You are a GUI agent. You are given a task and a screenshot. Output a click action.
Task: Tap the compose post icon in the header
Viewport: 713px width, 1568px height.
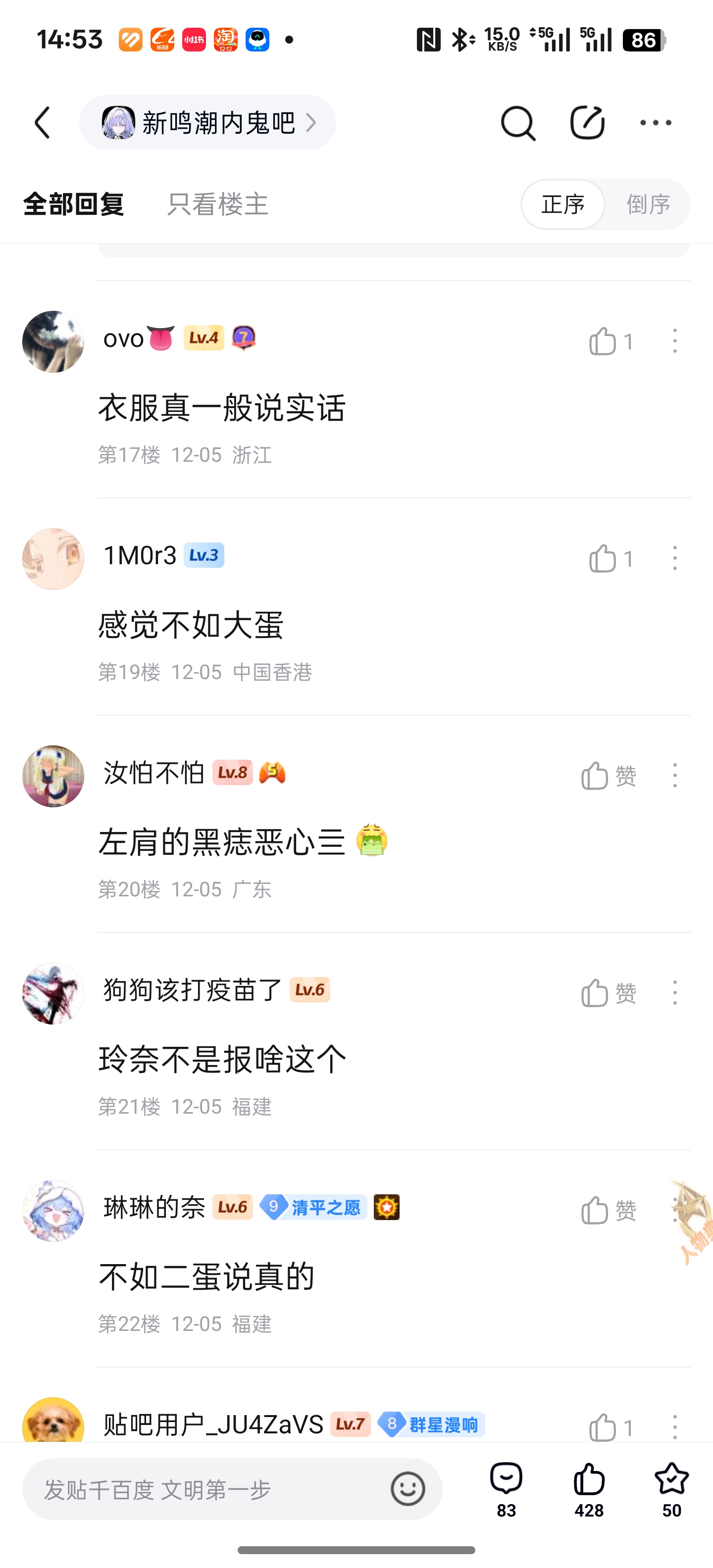pos(587,123)
